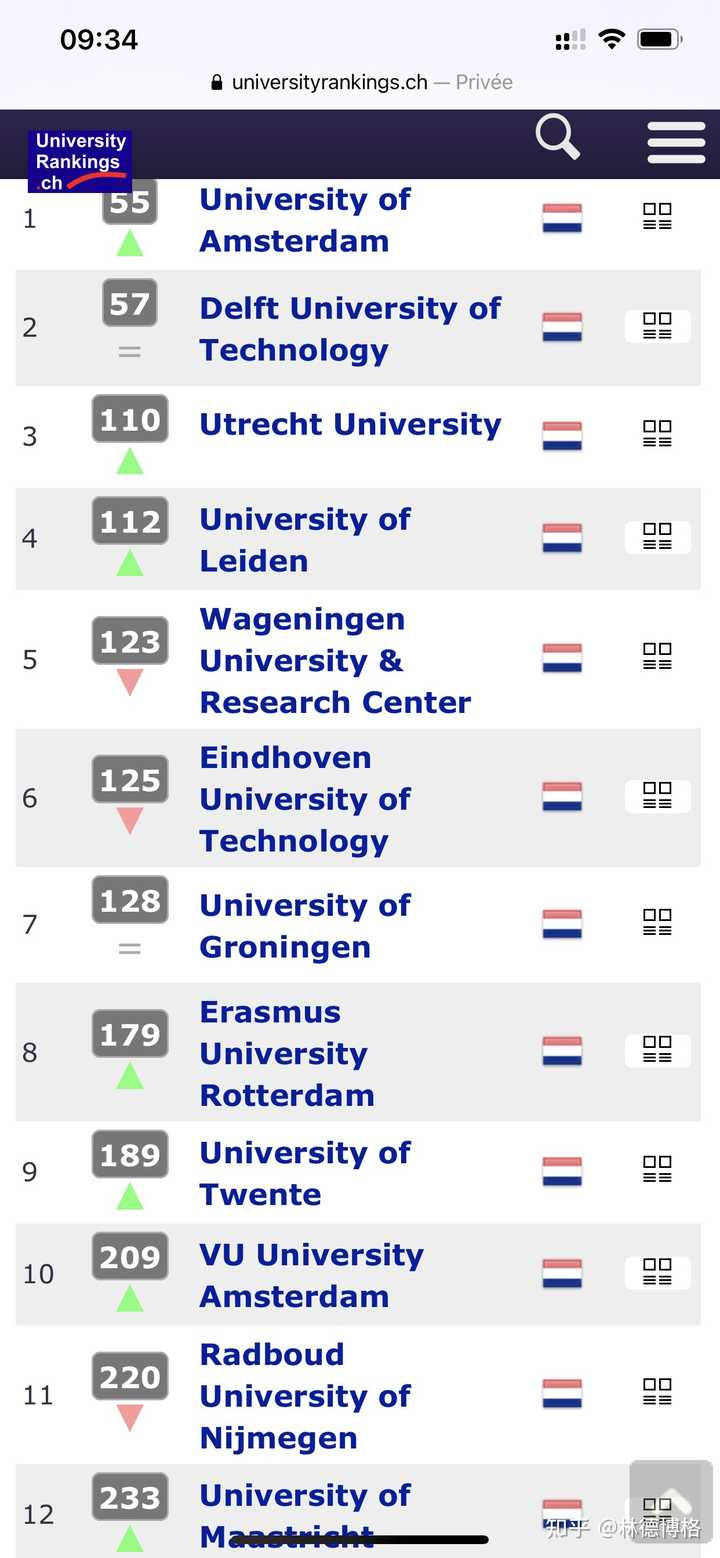Image resolution: width=720 pixels, height=1558 pixels.
Task: Open University of Groningen link
Action: pyautogui.click(x=304, y=926)
